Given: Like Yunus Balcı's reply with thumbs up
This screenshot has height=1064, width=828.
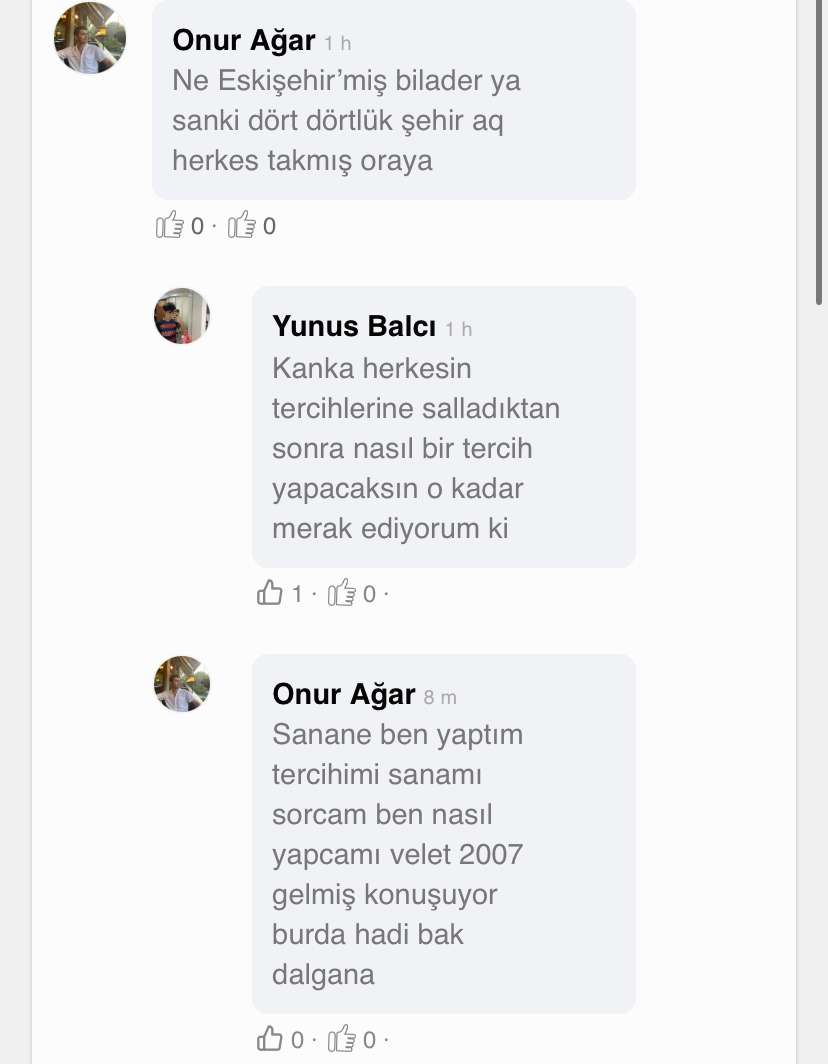Looking at the screenshot, I should click(x=270, y=593).
